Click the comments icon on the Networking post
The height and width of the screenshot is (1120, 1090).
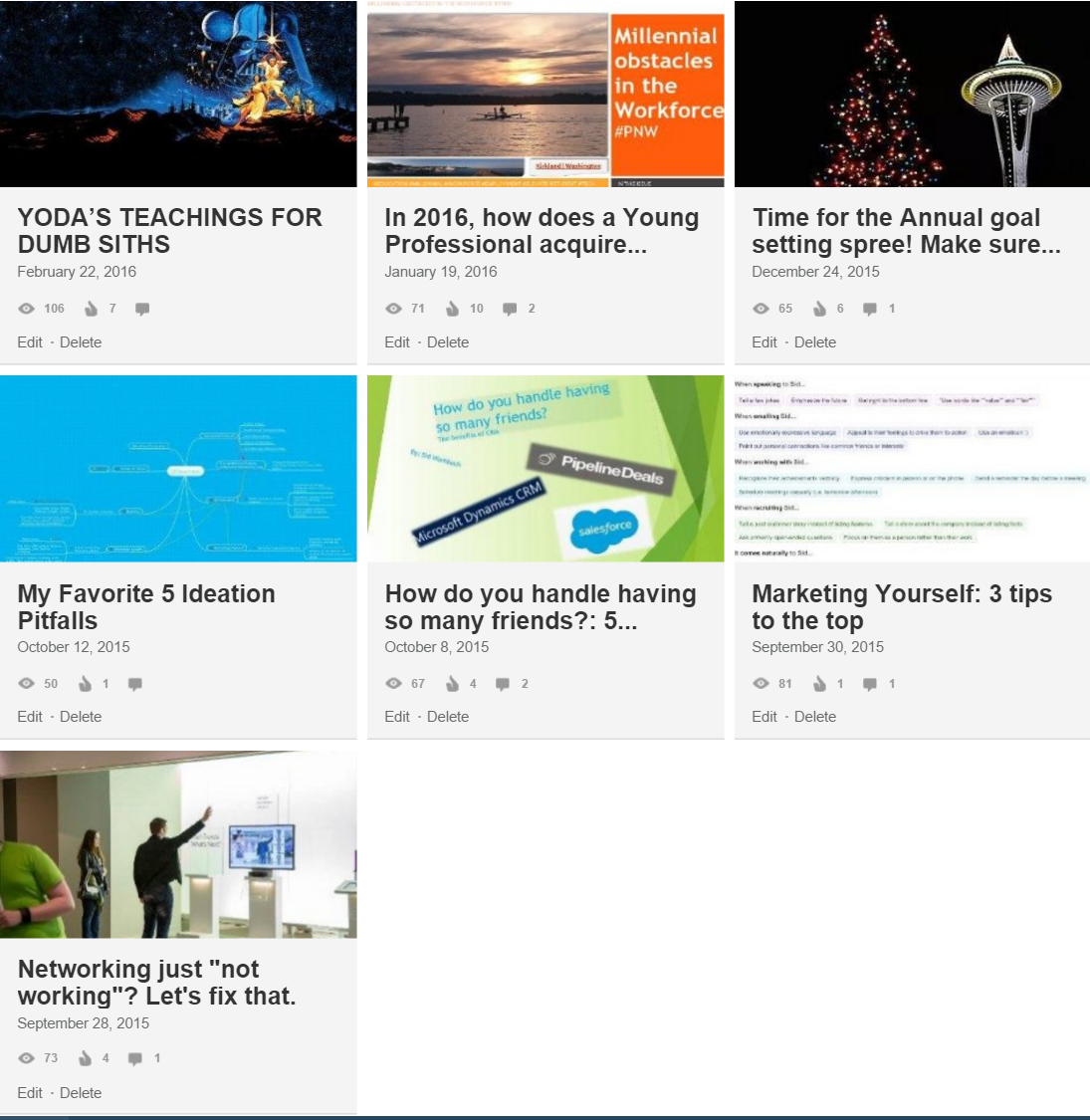tap(136, 1058)
